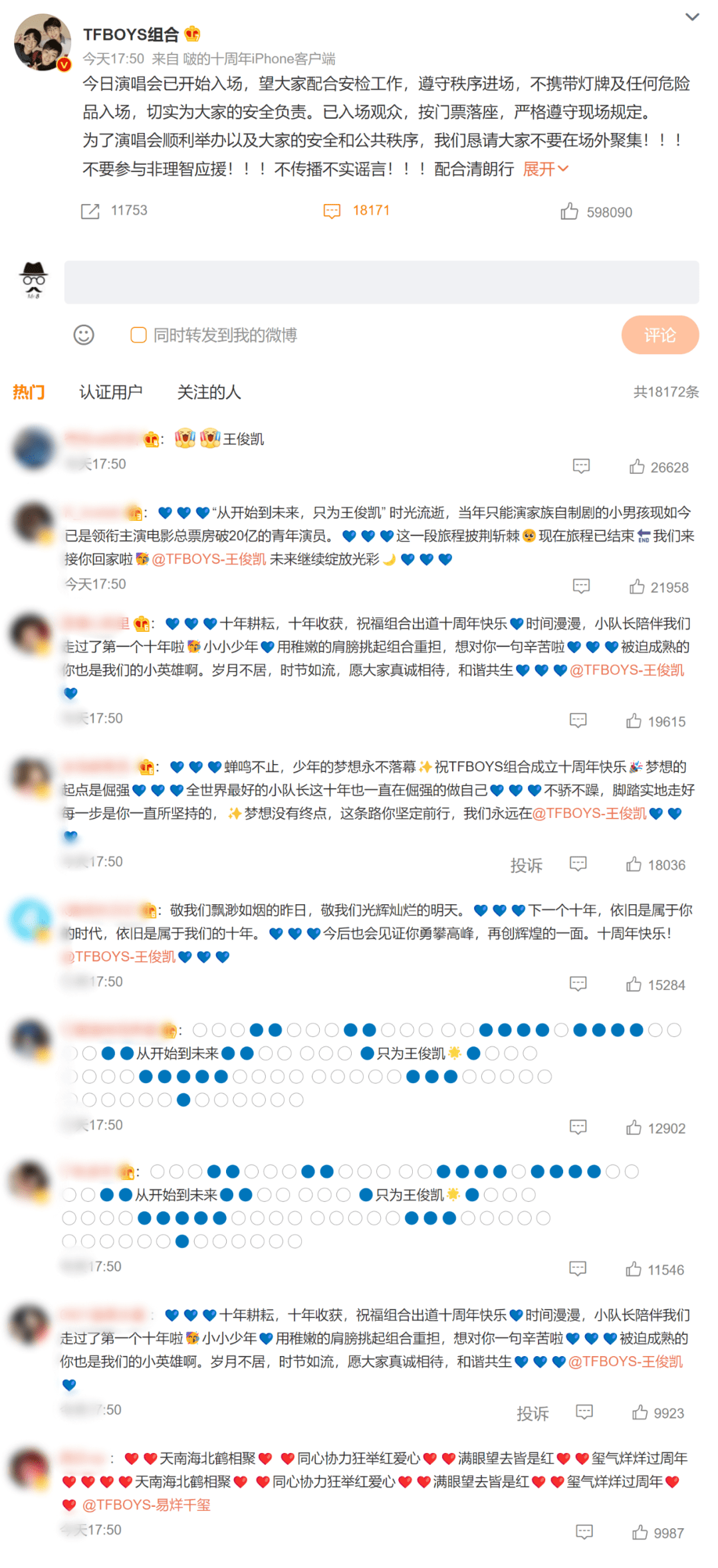
Task: Tap 投诉 on the comment with 18036 likes
Action: click(526, 865)
